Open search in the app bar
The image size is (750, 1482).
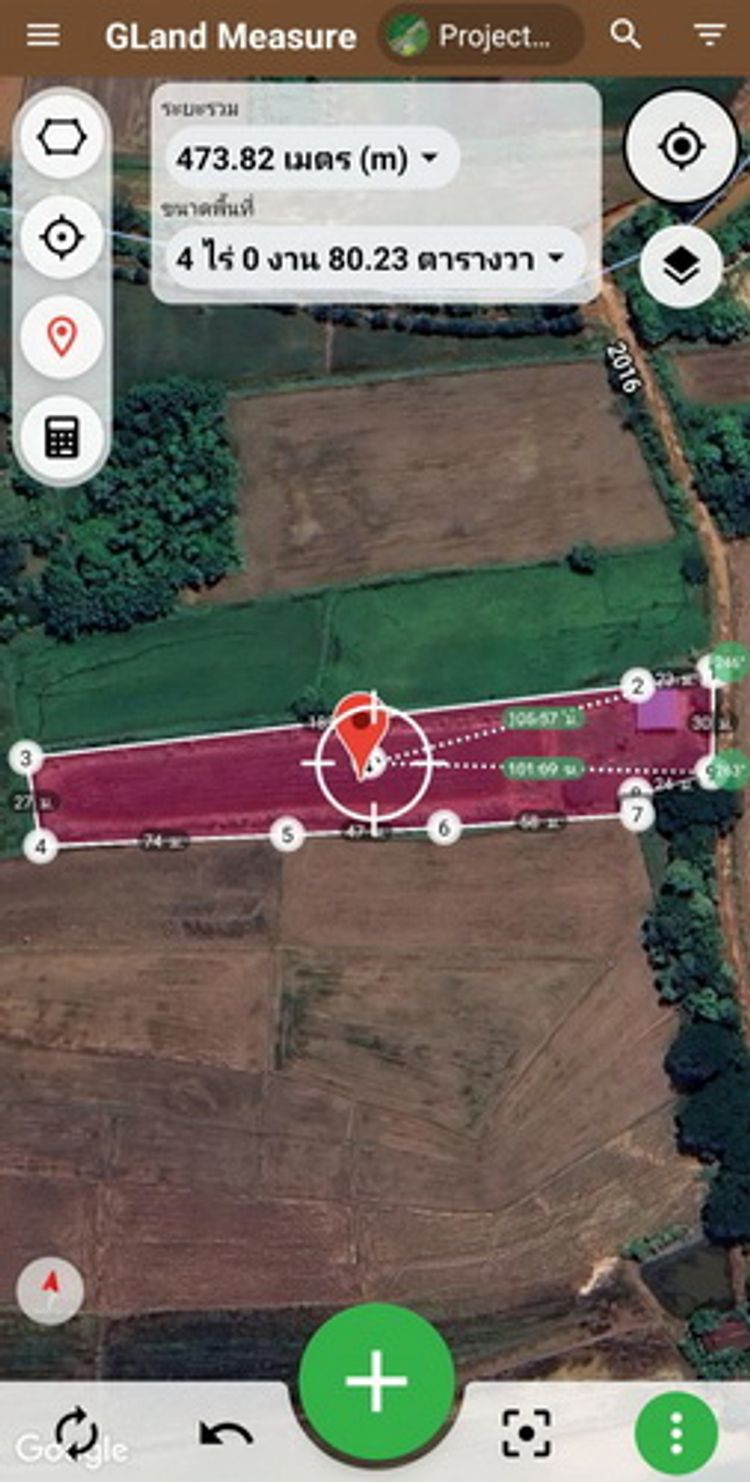click(x=625, y=36)
